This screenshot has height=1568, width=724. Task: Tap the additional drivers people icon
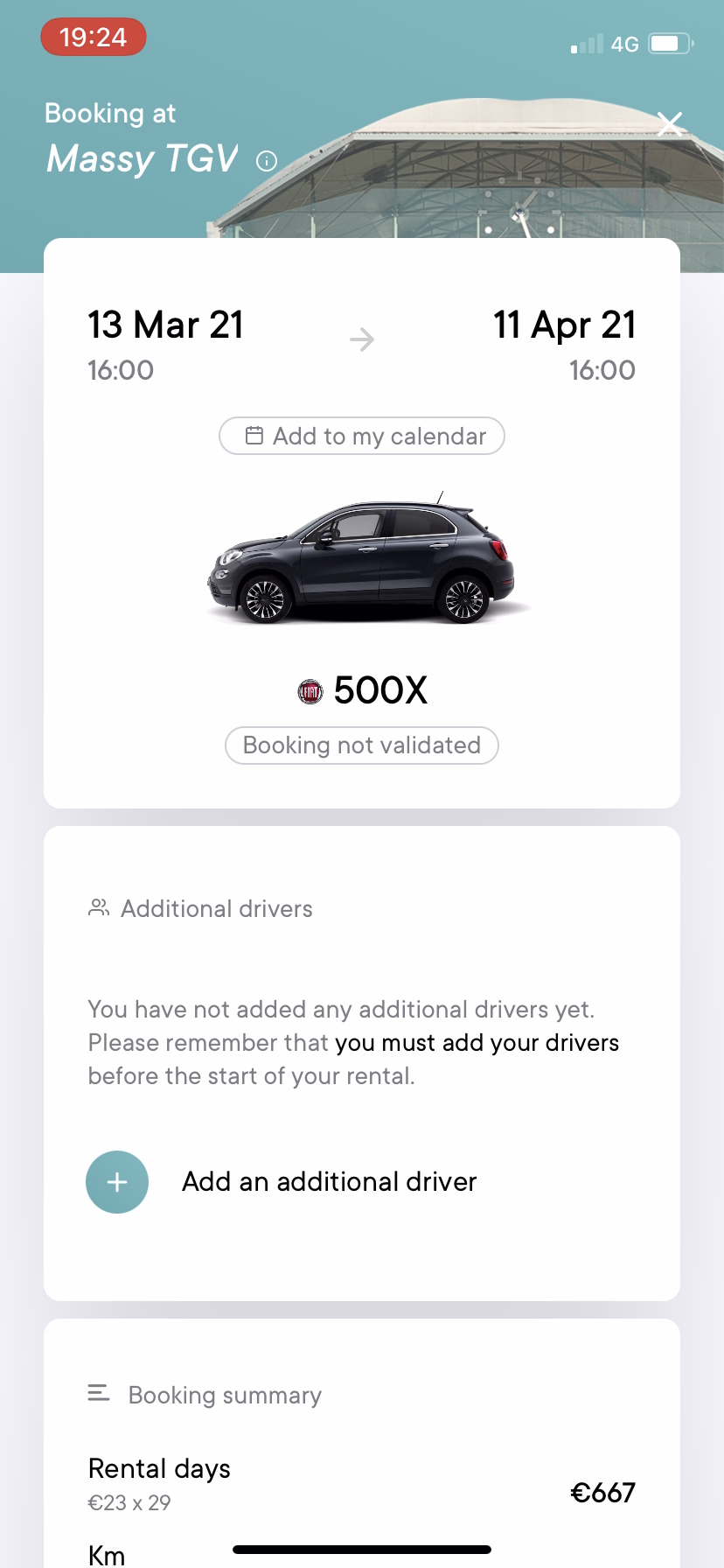pyautogui.click(x=99, y=907)
